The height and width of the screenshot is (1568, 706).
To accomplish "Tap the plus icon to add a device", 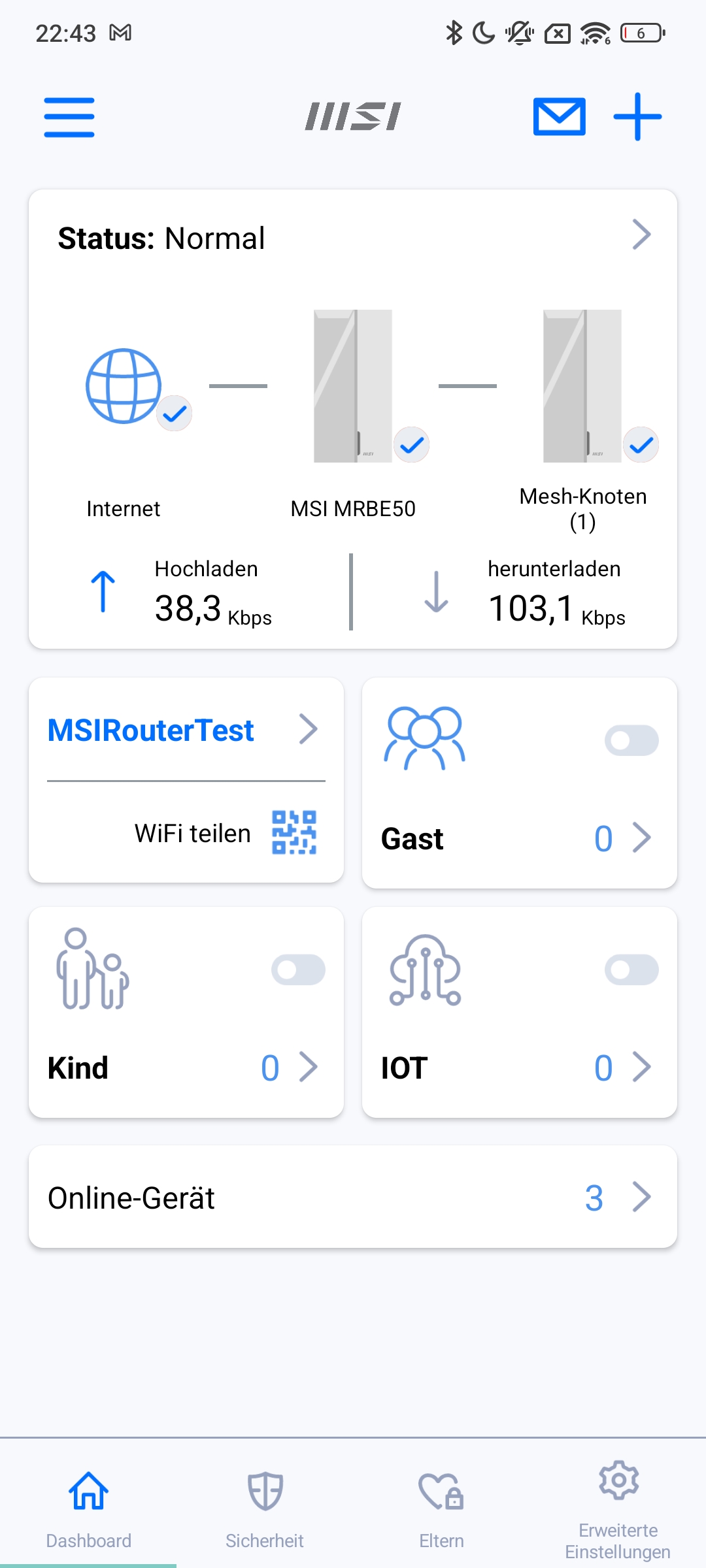I will click(637, 118).
